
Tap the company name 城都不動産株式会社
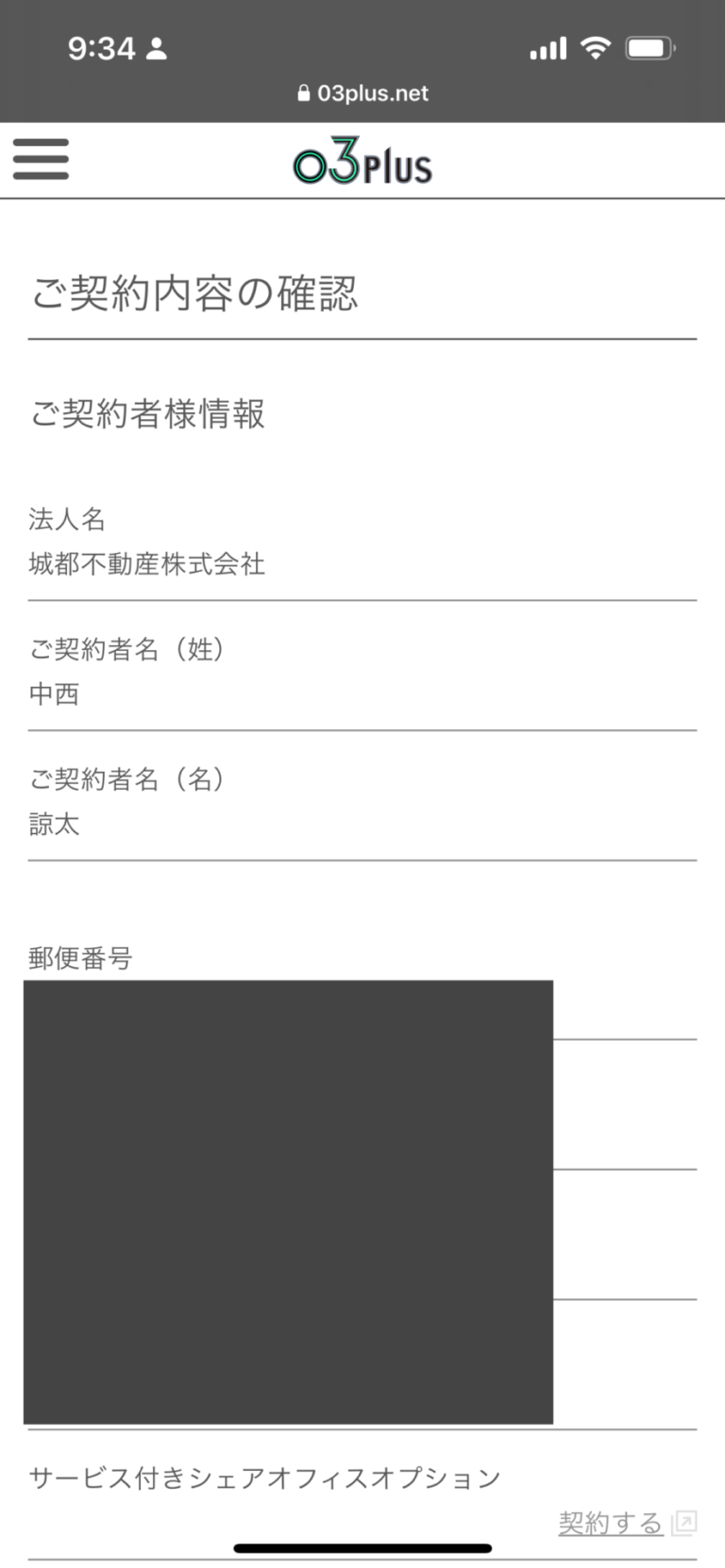[147, 565]
